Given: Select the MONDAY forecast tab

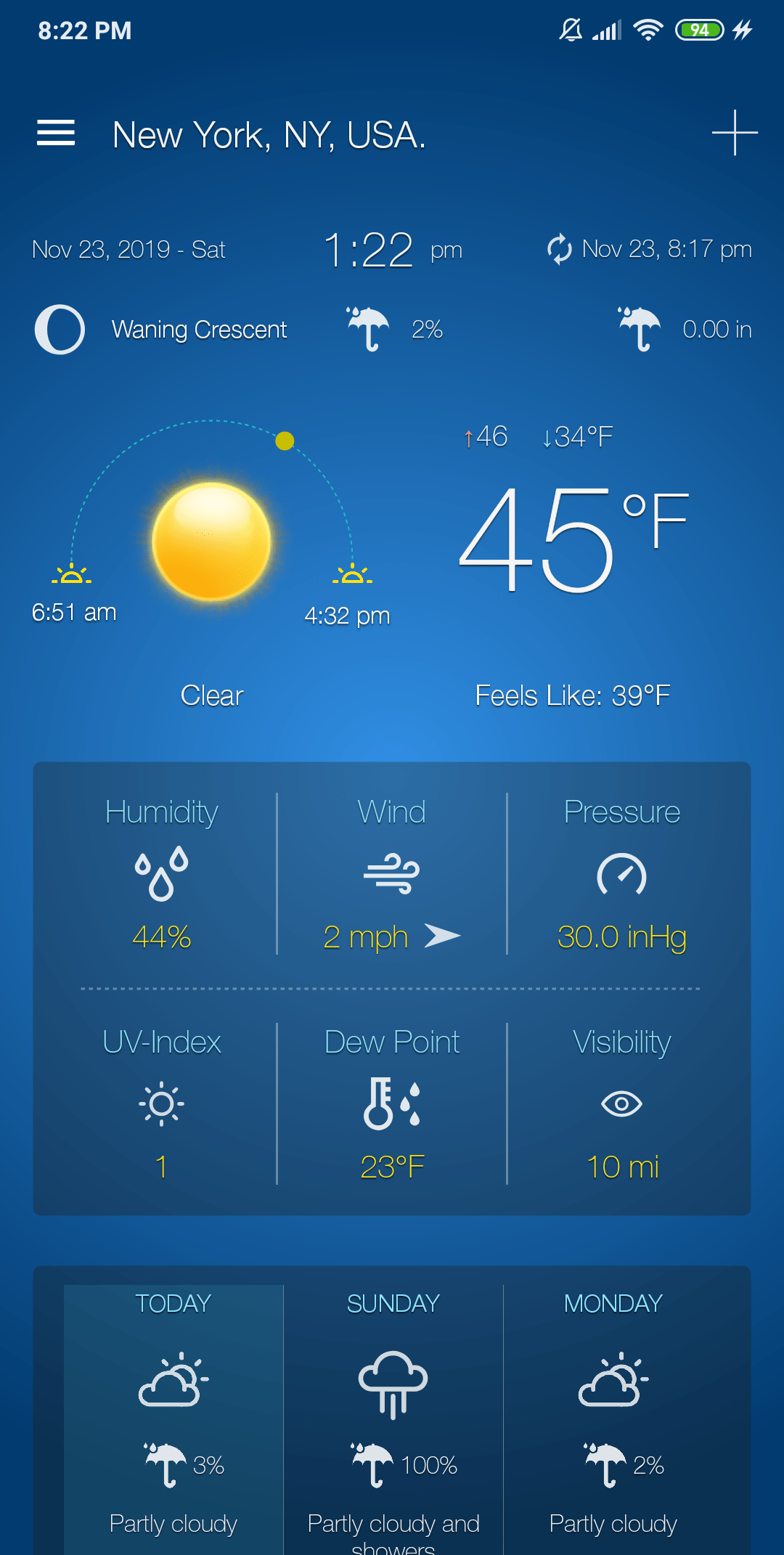Looking at the screenshot, I should click(613, 1303).
